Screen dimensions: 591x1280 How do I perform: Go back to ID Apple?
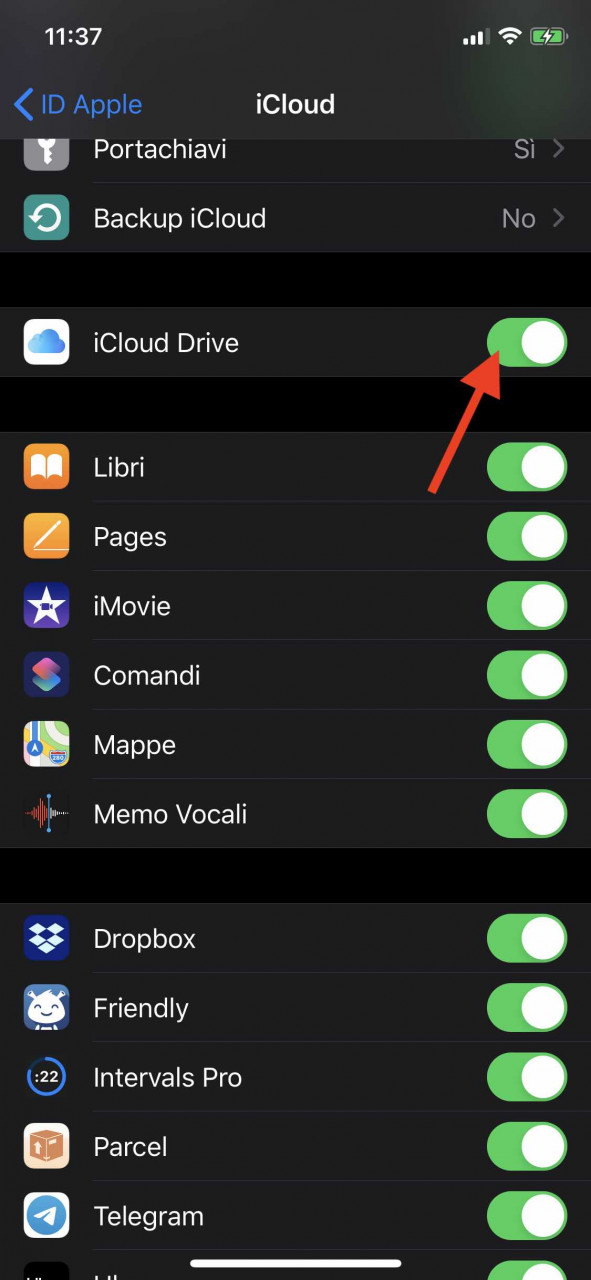point(78,104)
